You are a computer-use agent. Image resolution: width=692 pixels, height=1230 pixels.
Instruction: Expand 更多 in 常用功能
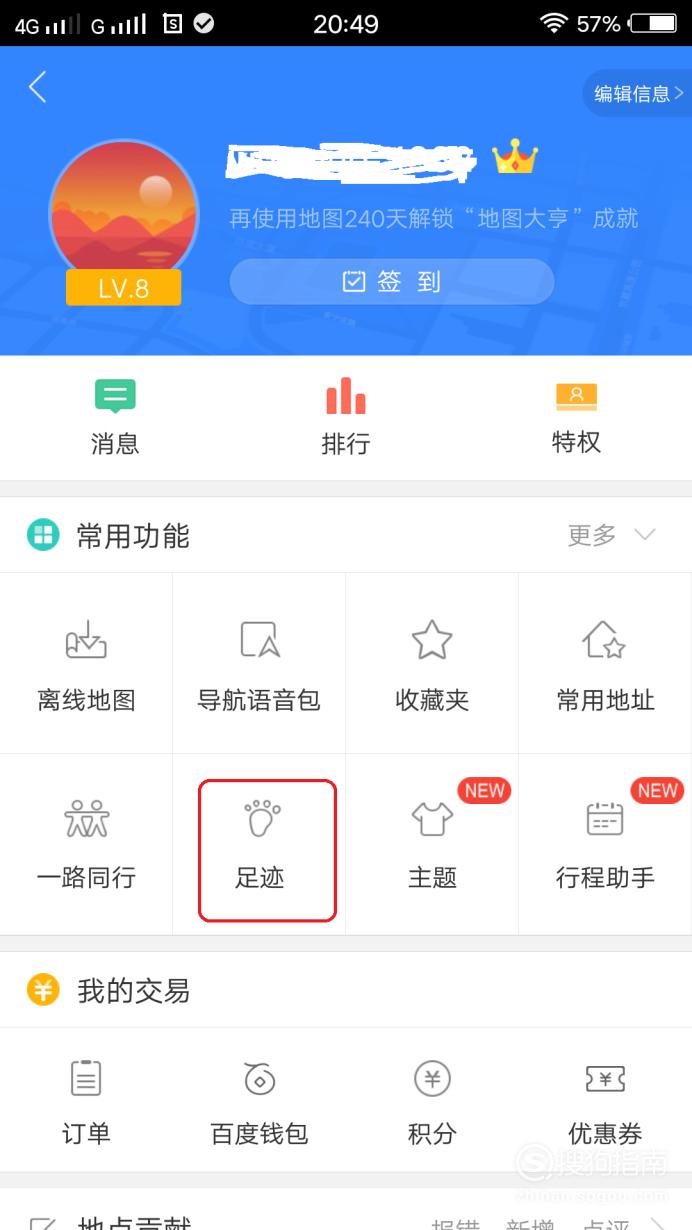tap(612, 536)
